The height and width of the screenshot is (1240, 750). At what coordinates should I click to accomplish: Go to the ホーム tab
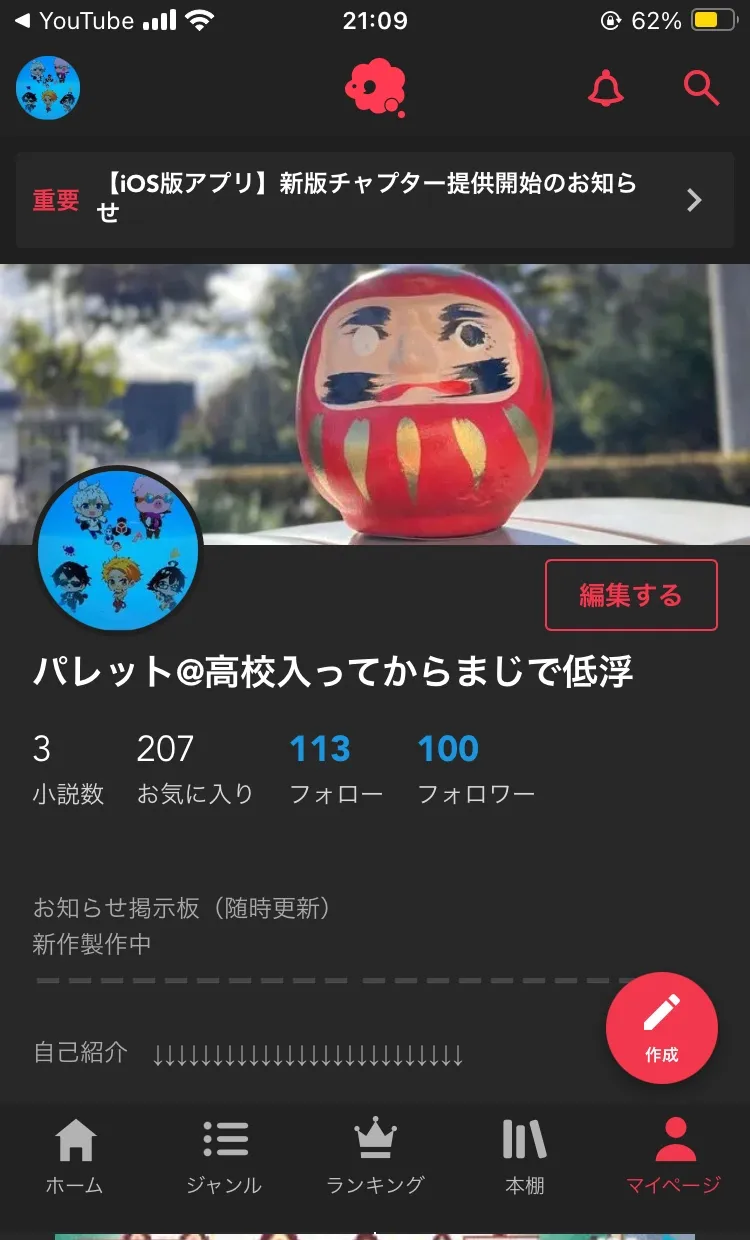pyautogui.click(x=75, y=1157)
